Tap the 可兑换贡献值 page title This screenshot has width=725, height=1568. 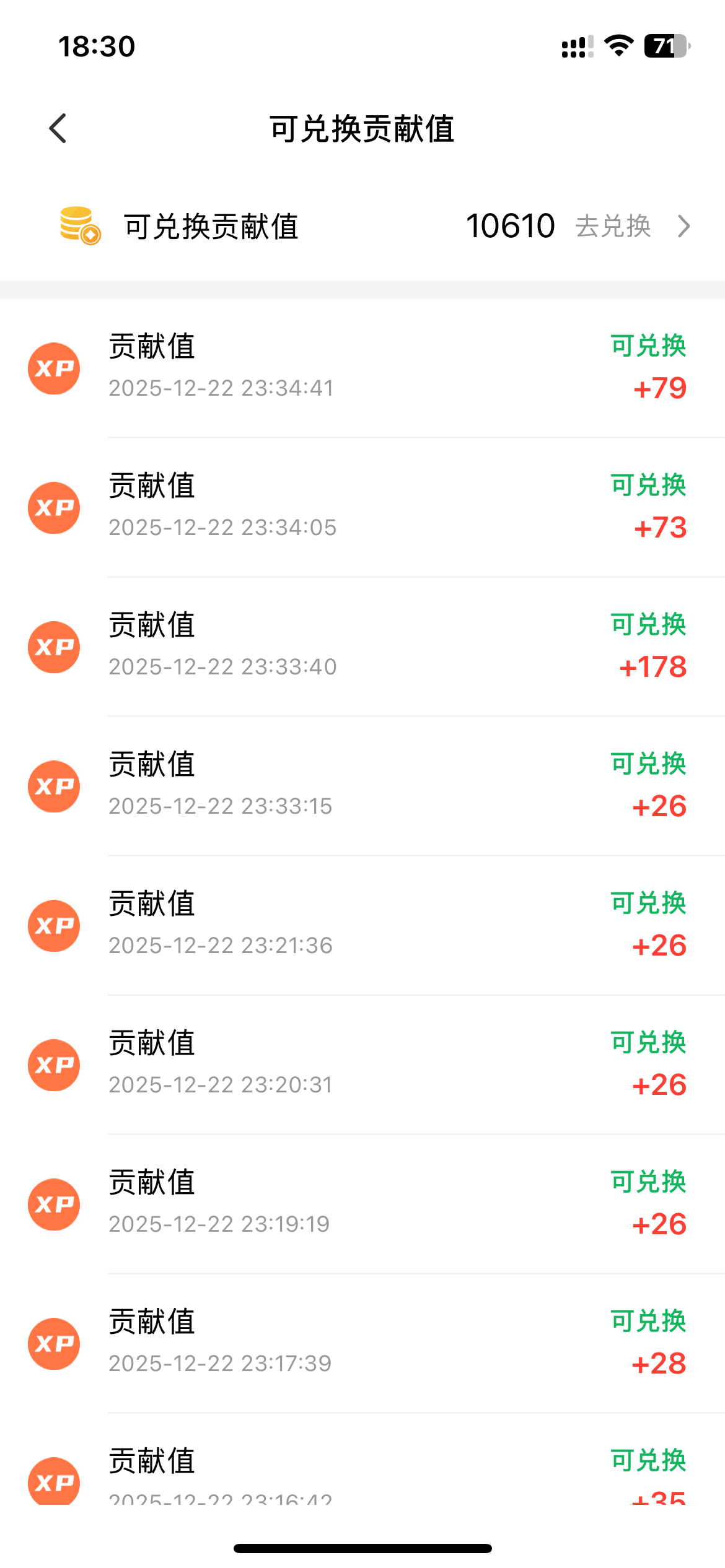pos(362,128)
